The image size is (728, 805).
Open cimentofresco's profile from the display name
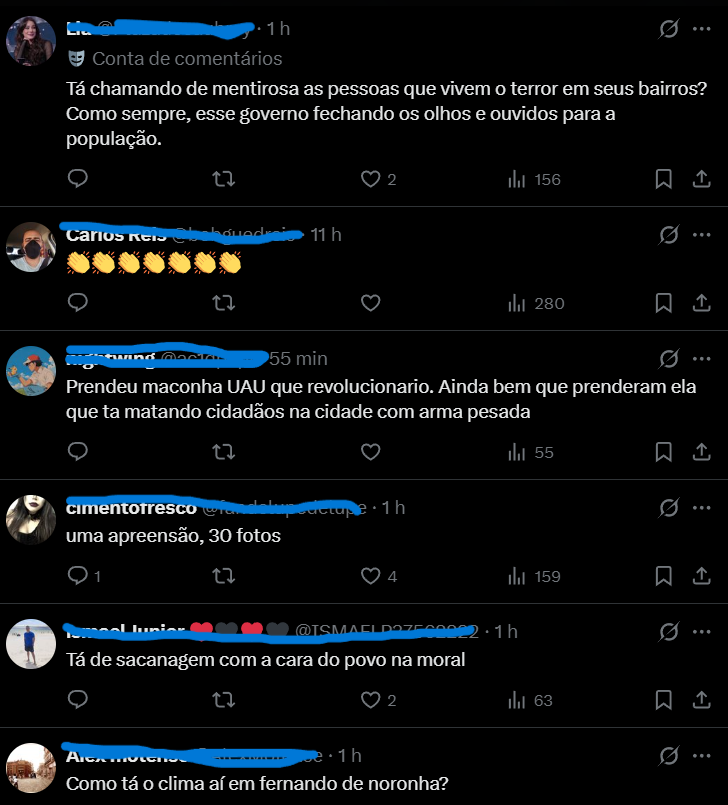click(131, 508)
